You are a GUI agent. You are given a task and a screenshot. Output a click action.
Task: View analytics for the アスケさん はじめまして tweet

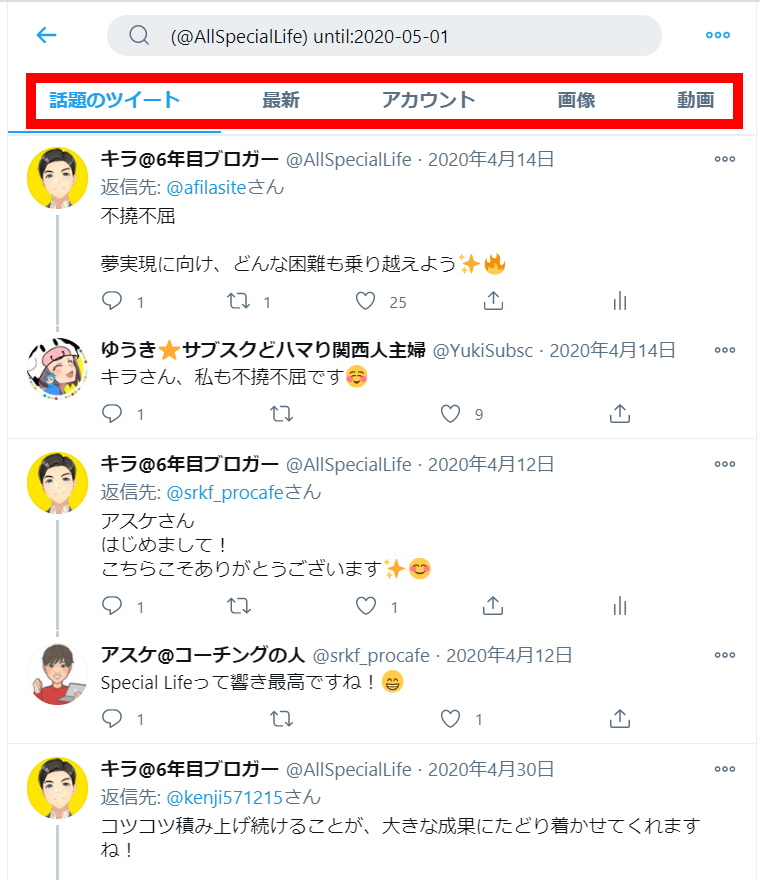click(619, 606)
